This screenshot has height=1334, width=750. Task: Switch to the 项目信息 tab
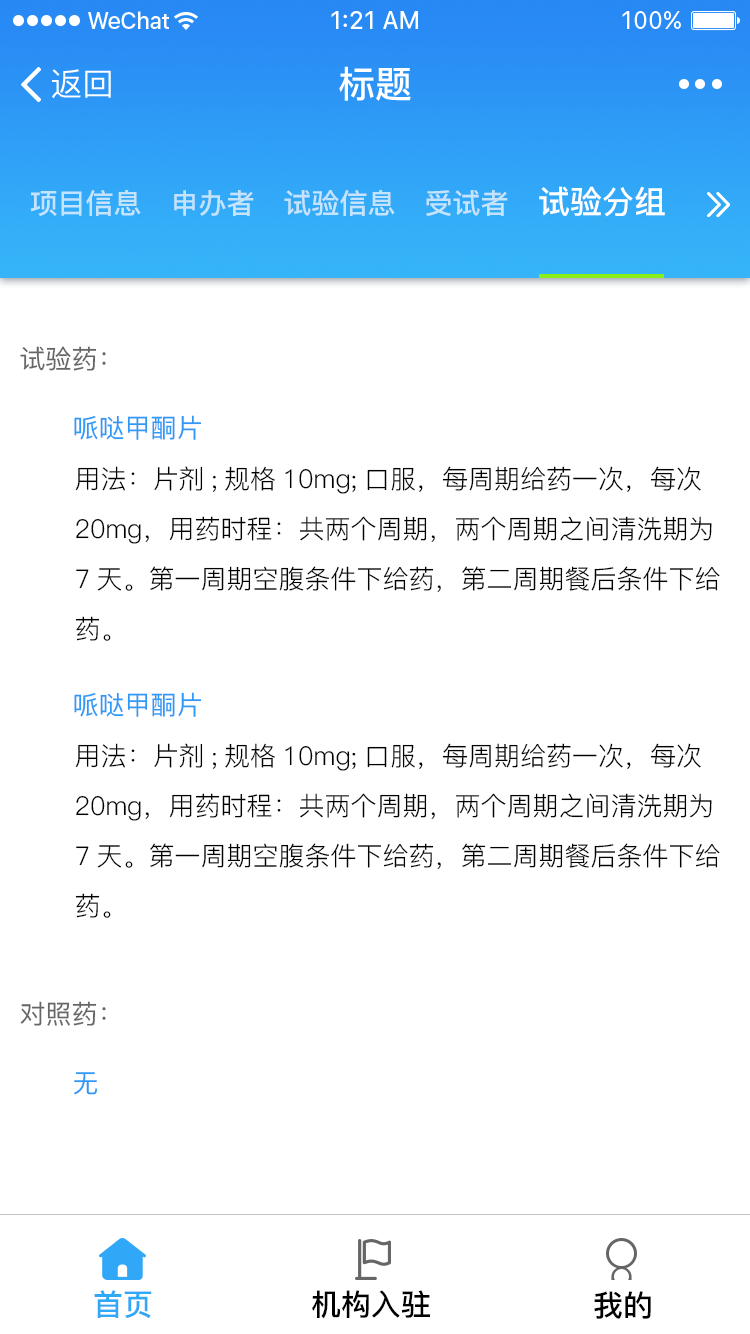coord(85,203)
